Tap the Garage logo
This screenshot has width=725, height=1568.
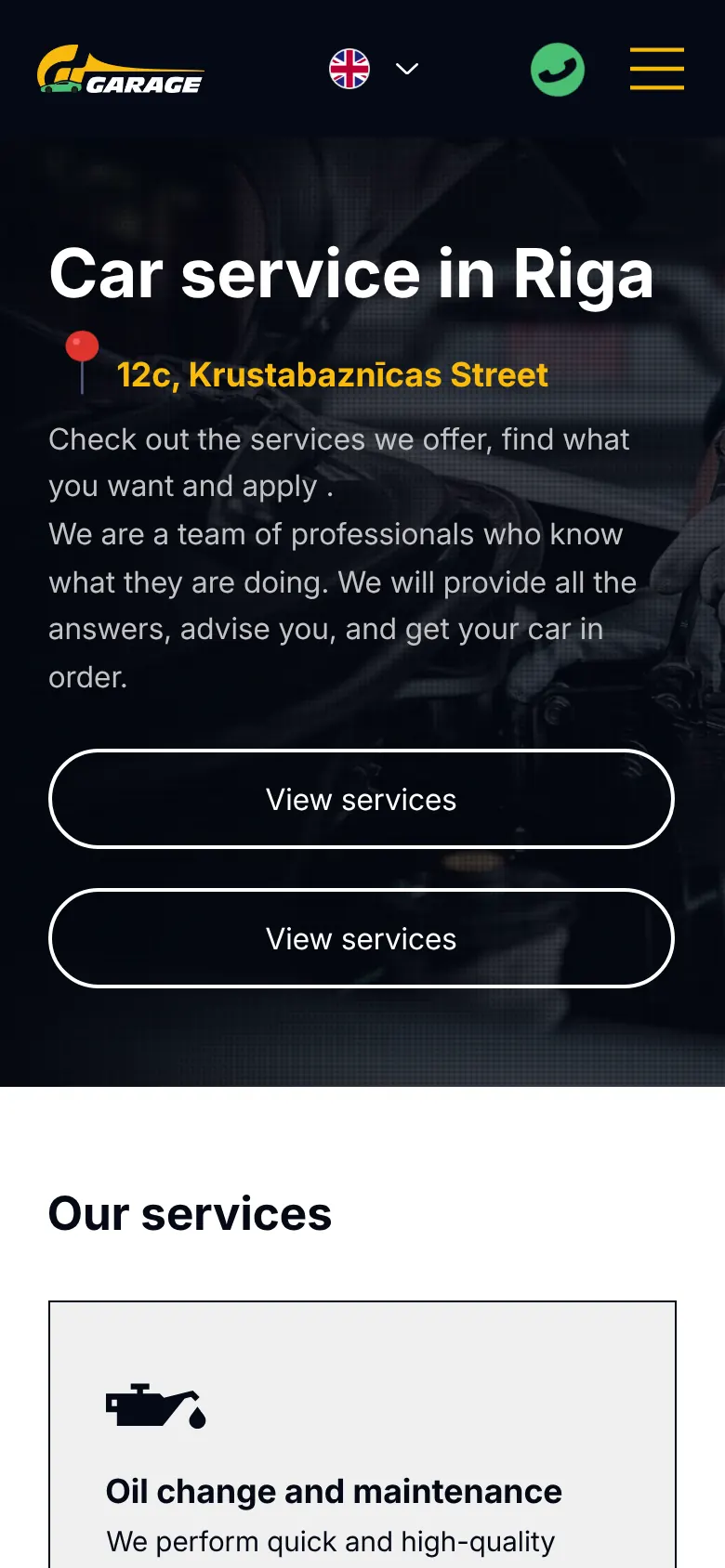point(121,70)
